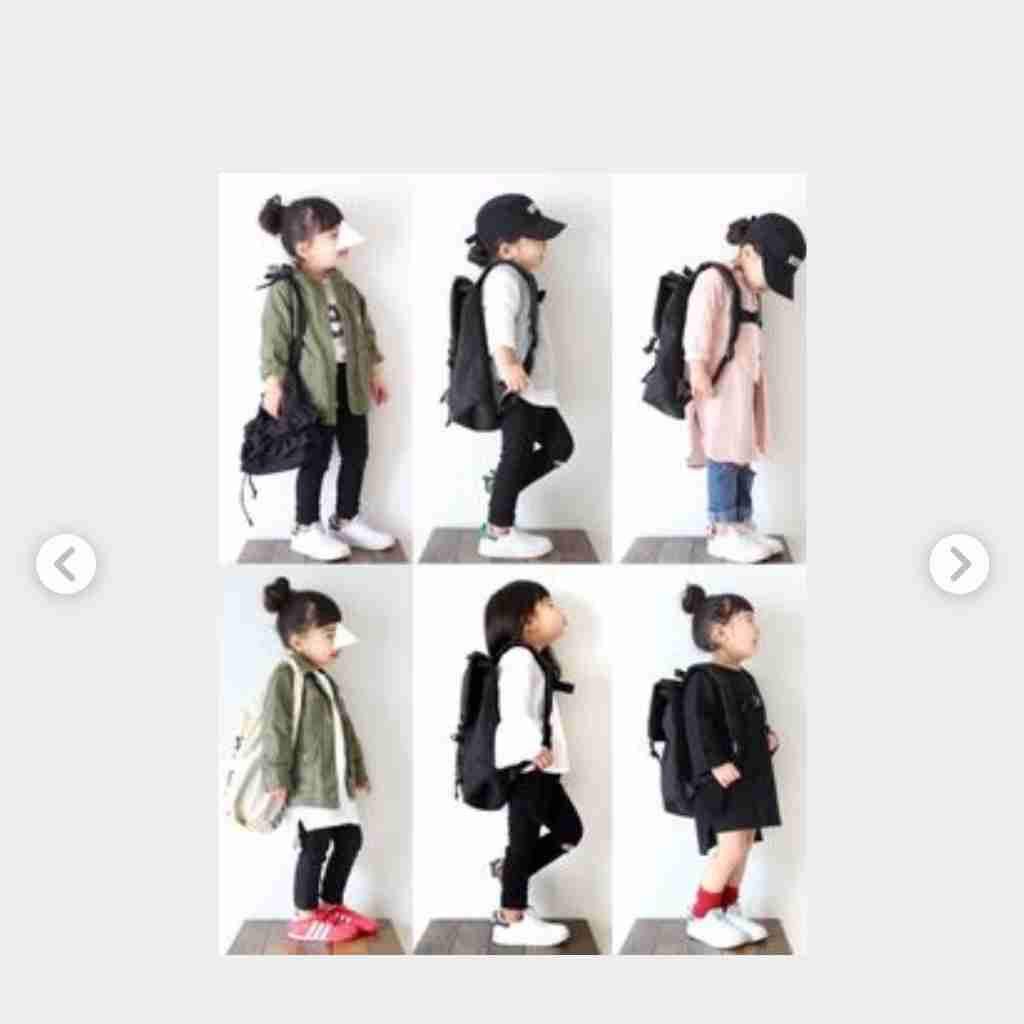Go to the previous image
The width and height of the screenshot is (1024, 1024).
point(66,564)
